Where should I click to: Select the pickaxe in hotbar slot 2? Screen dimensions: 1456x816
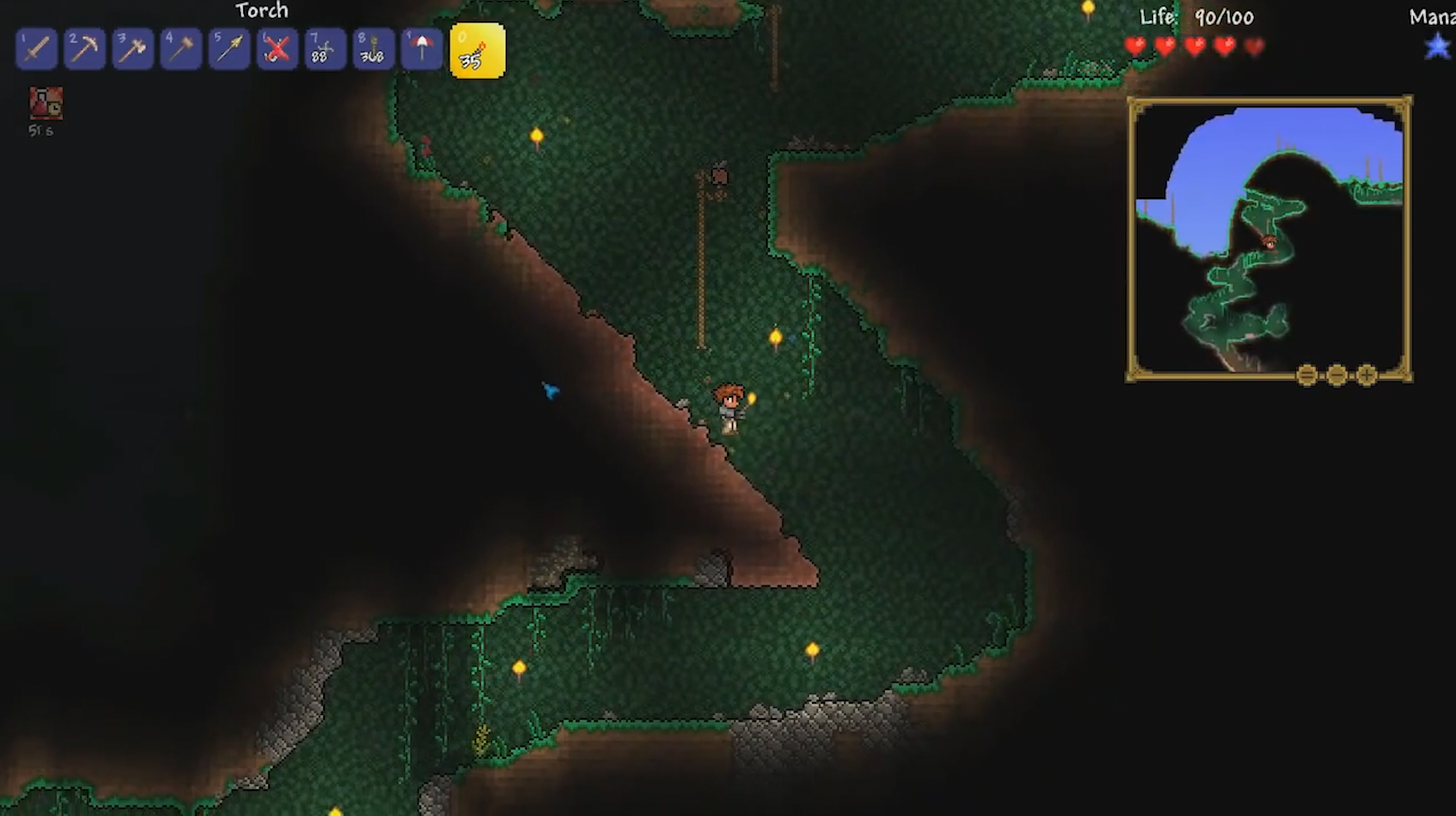84,50
